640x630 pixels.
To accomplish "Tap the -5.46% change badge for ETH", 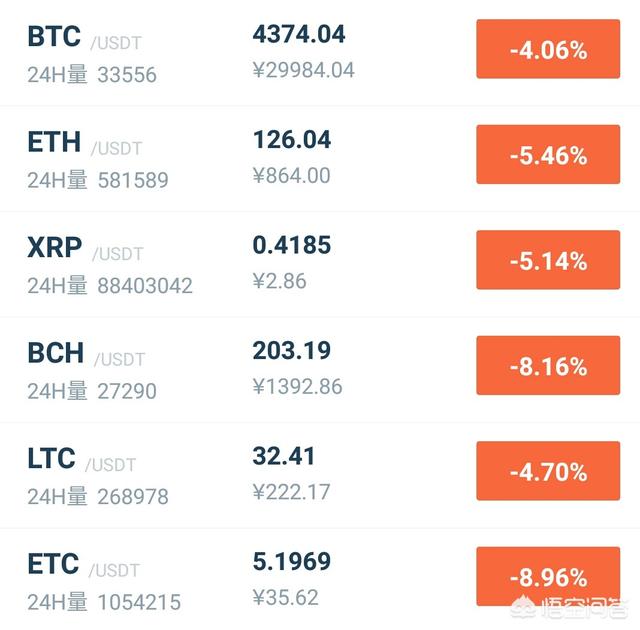I will tap(547, 156).
